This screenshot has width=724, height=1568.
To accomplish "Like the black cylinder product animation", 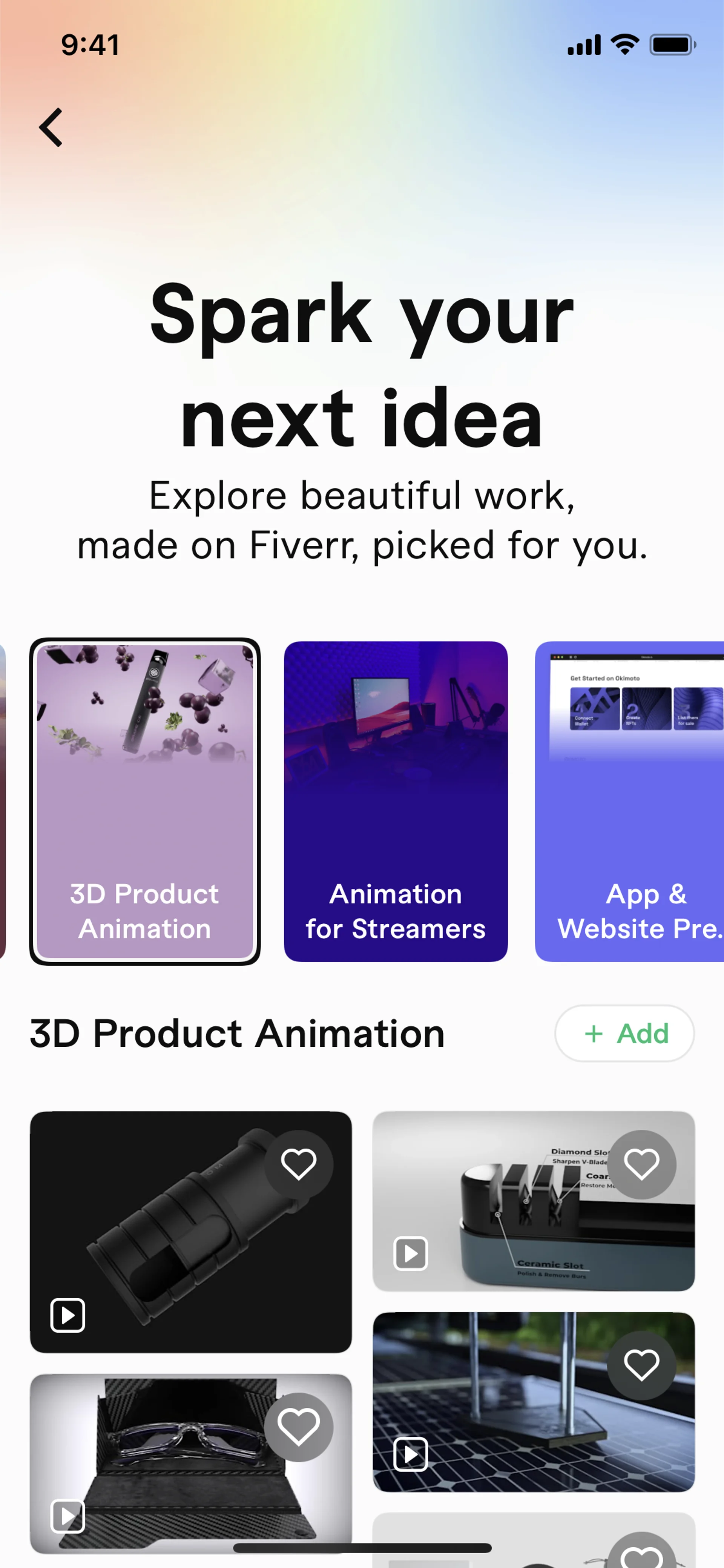I will pos(298,1164).
